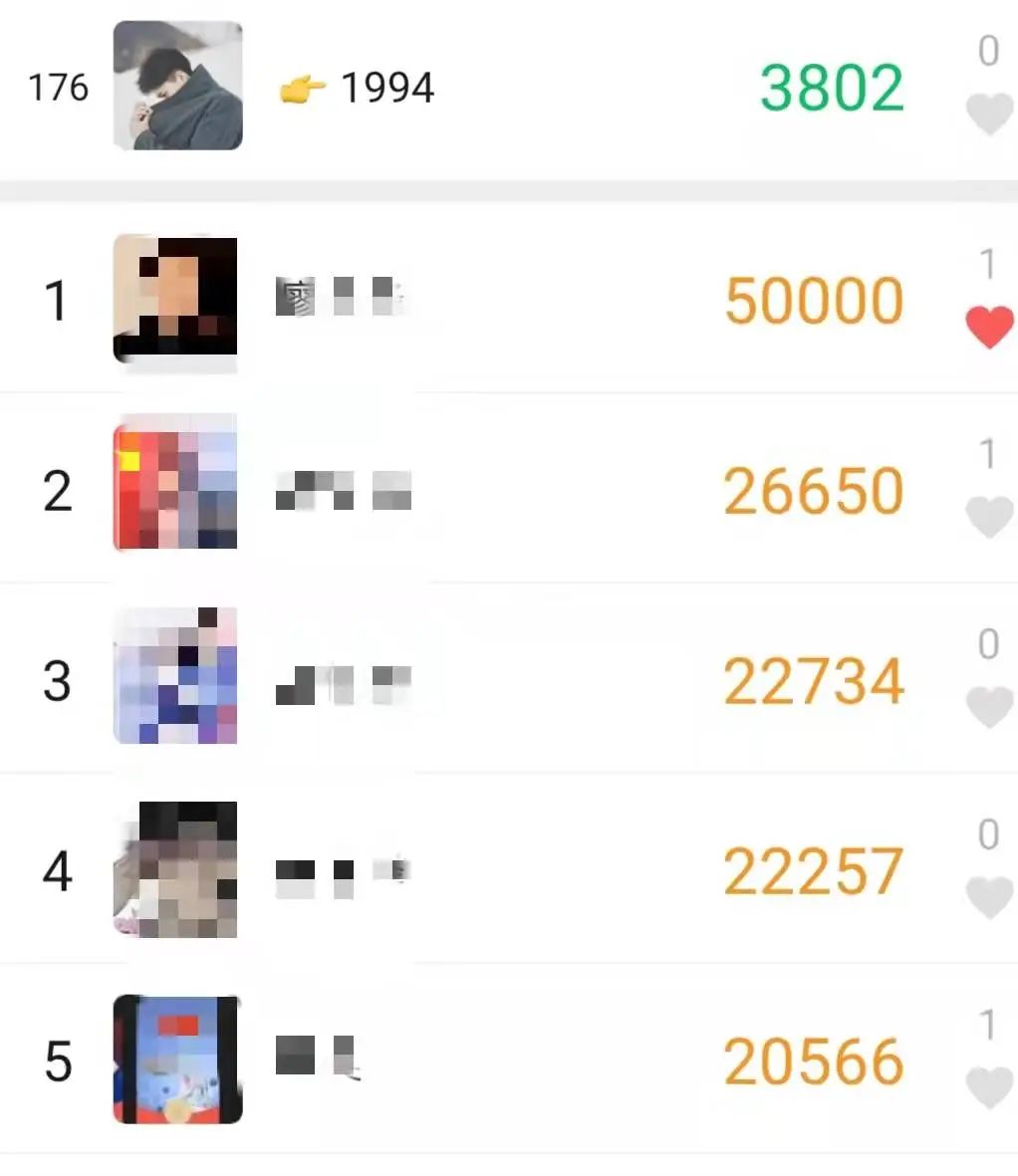Open the fourth-place user's avatar

tap(176, 869)
